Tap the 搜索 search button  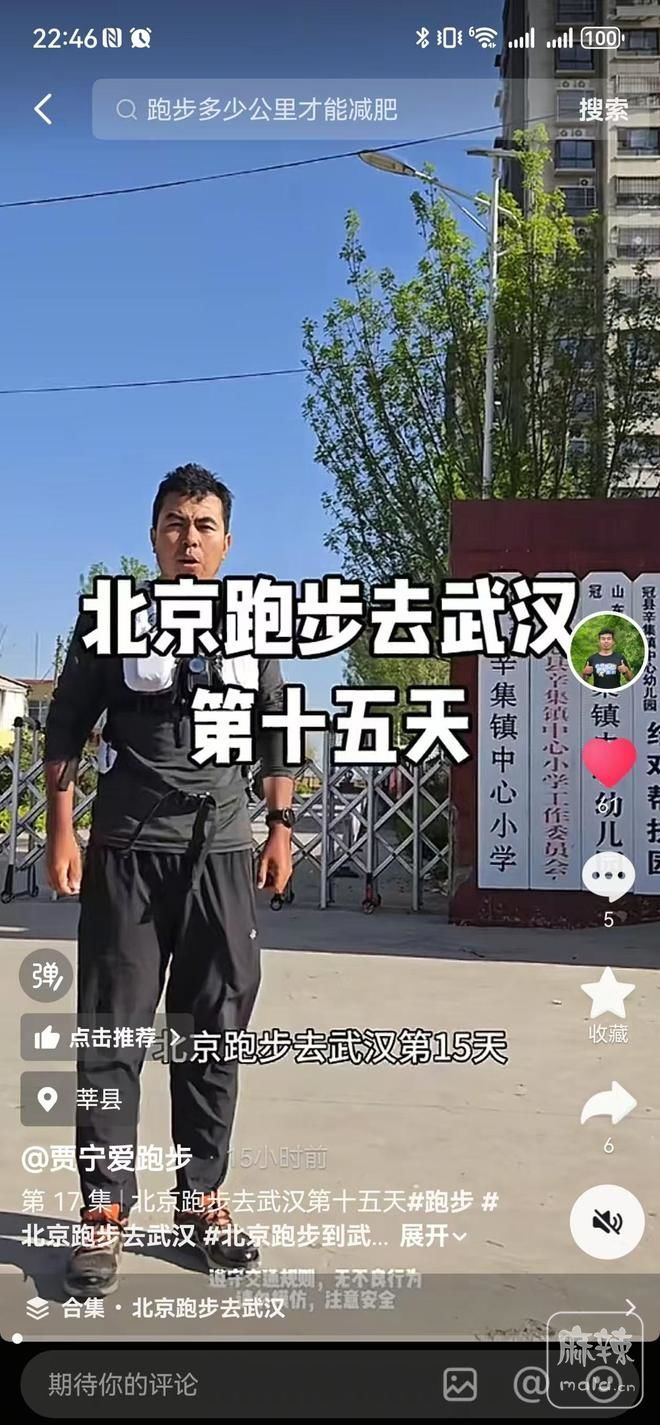tap(603, 109)
